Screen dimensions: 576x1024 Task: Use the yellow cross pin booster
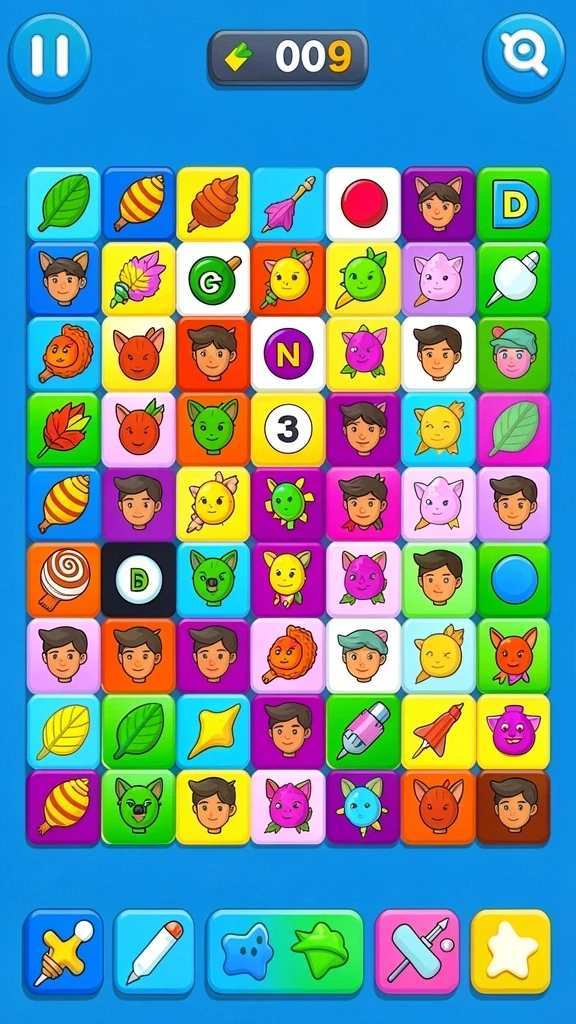63,952
